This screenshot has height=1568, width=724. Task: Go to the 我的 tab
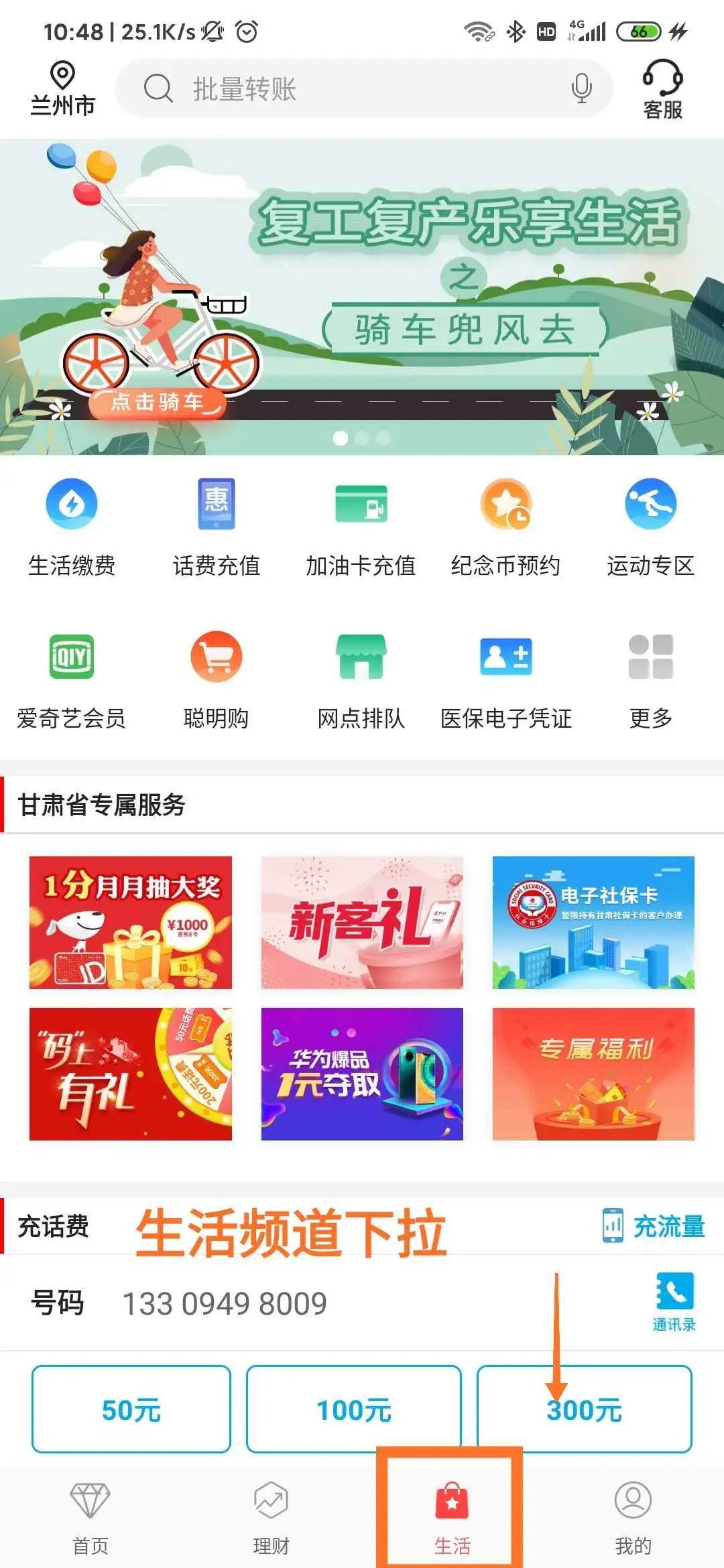(633, 1517)
